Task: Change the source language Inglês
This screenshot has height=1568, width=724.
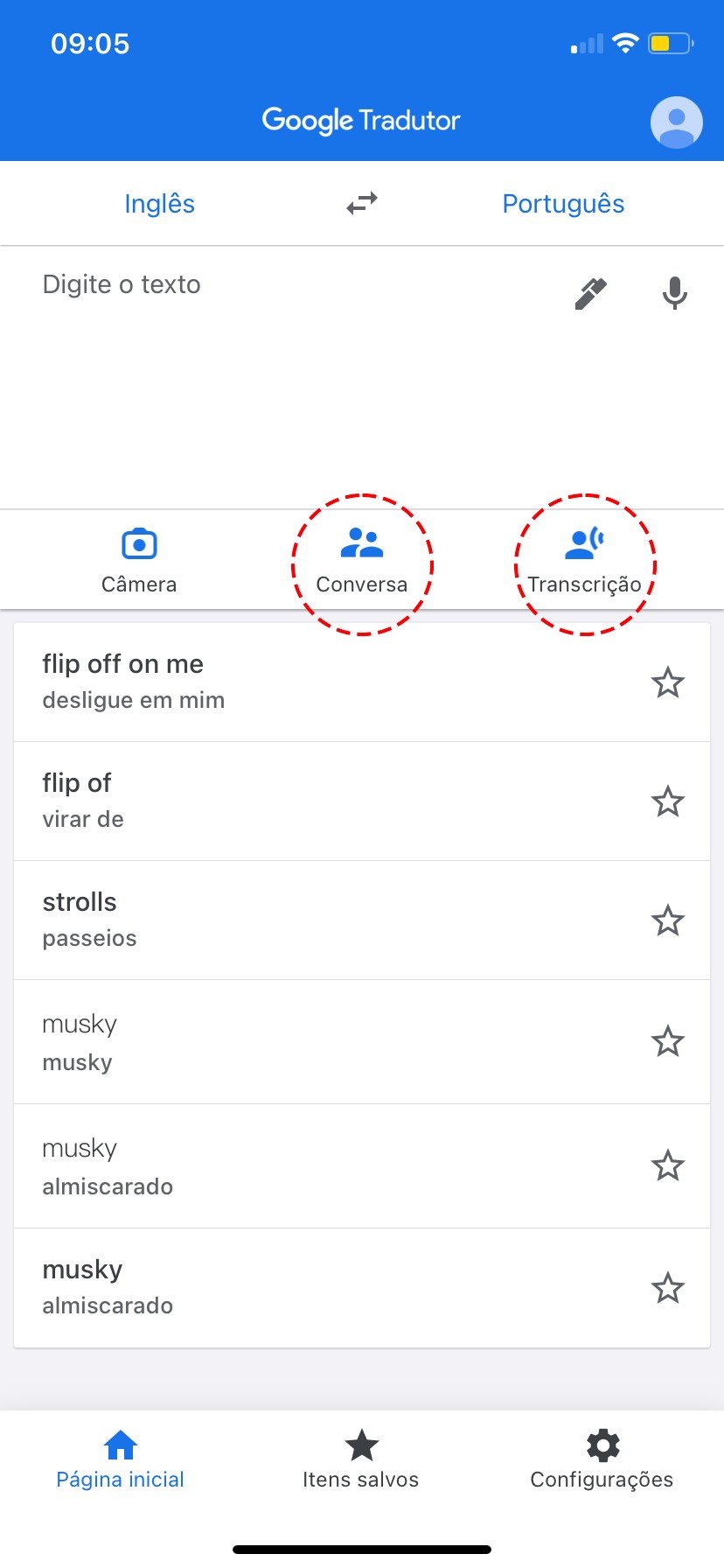Action: [159, 204]
